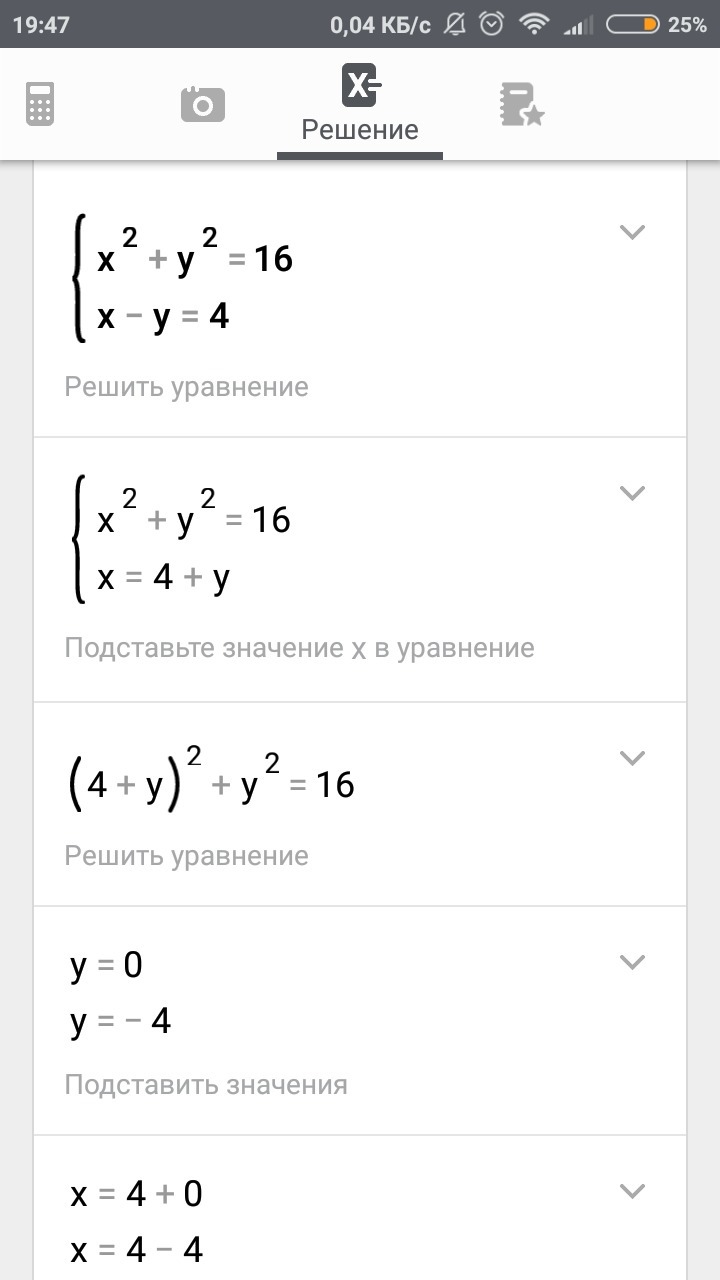Expand the (4 + y)² + y² = 16 step
Image resolution: width=720 pixels, height=1280 pixels.
point(632,758)
